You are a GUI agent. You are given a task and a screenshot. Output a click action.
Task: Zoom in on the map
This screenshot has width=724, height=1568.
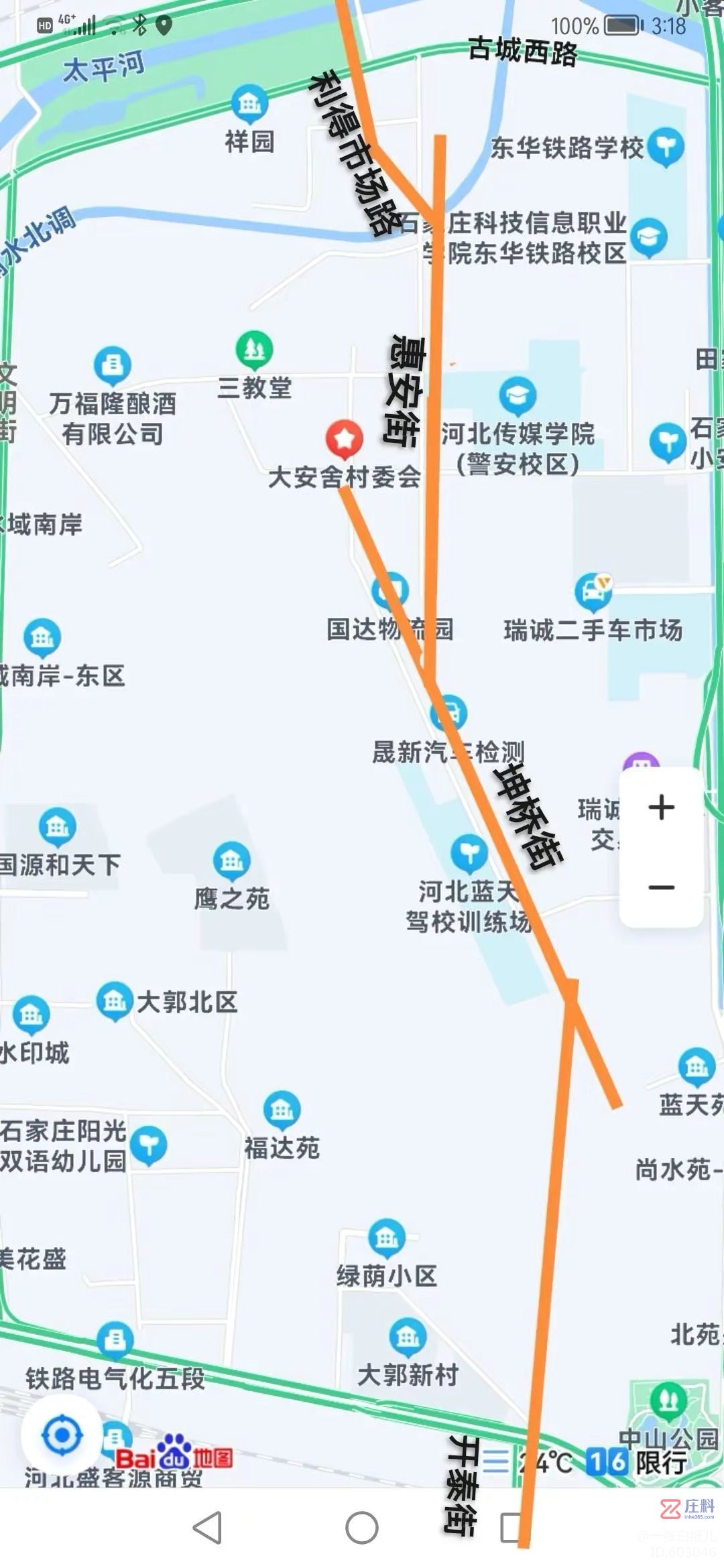(x=661, y=807)
